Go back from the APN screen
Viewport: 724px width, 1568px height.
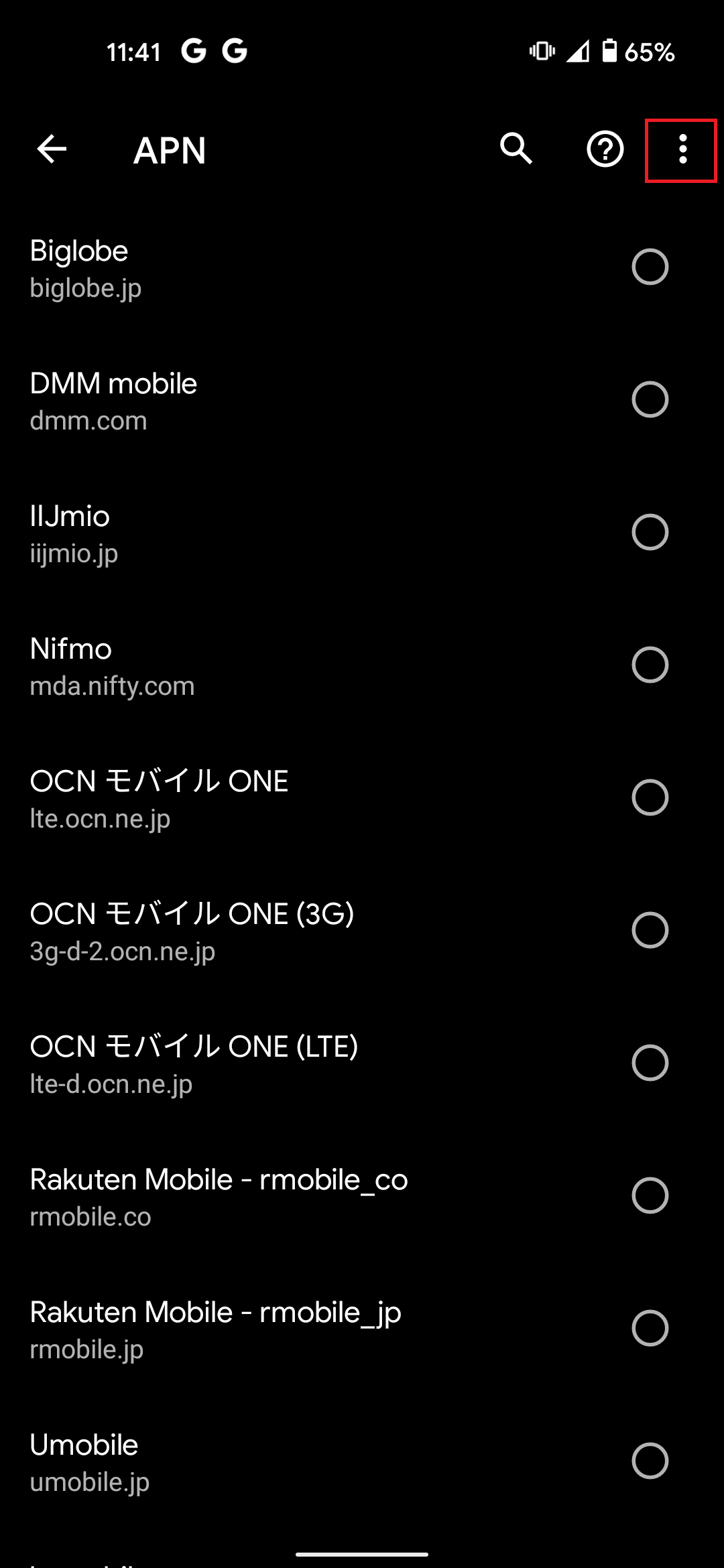(52, 149)
